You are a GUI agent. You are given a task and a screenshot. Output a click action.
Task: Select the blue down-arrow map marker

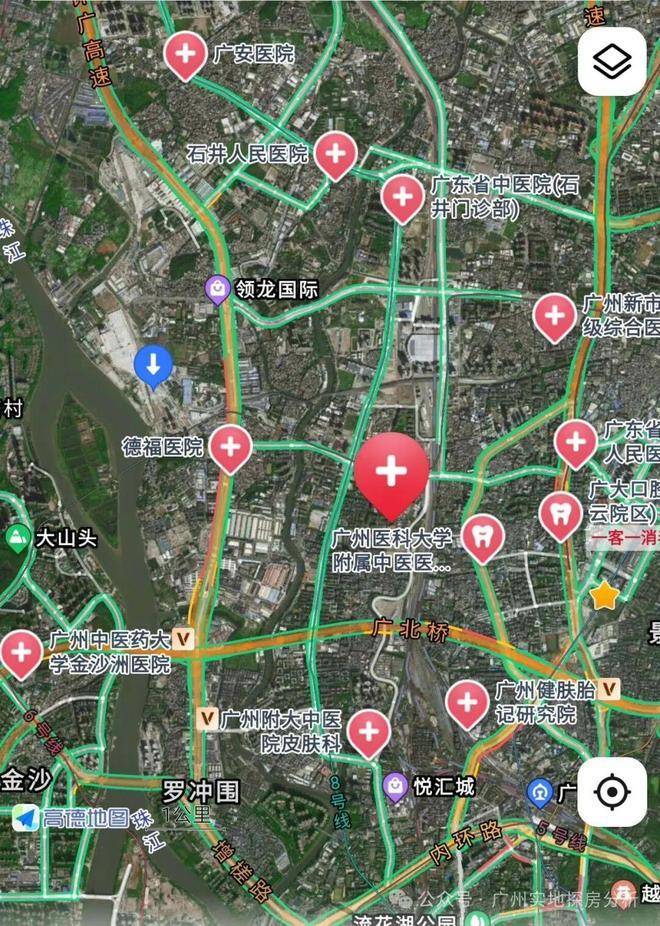pyautogui.click(x=153, y=365)
